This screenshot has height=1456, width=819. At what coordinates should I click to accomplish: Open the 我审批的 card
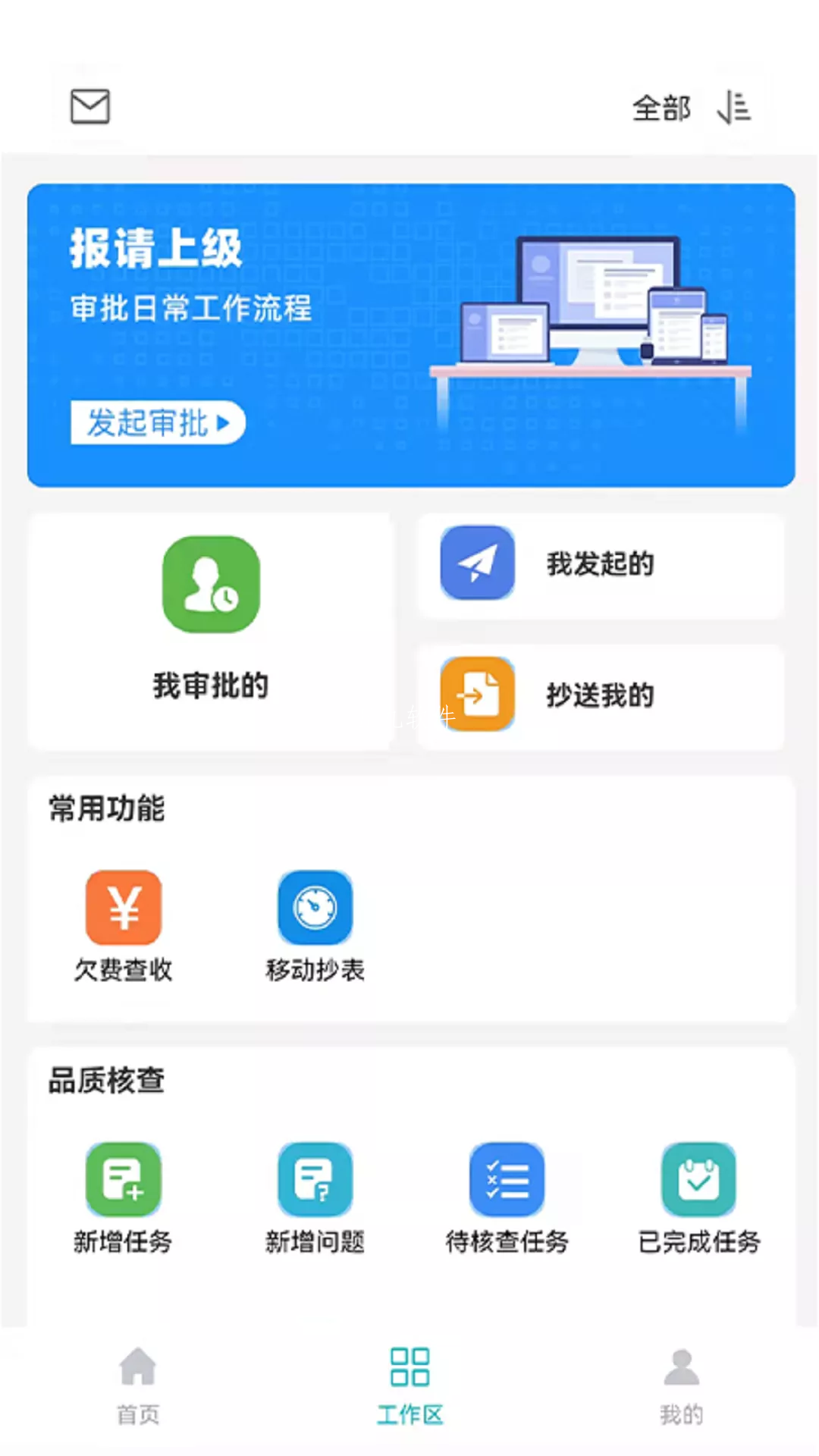coord(210,632)
